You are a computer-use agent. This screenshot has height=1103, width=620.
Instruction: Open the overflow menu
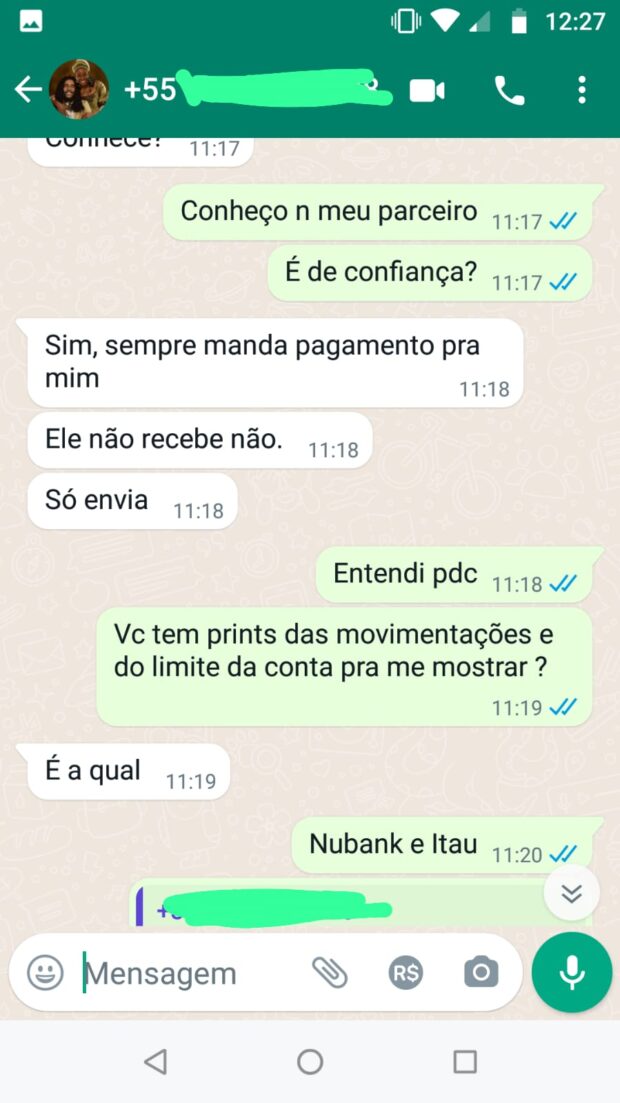pos(582,91)
